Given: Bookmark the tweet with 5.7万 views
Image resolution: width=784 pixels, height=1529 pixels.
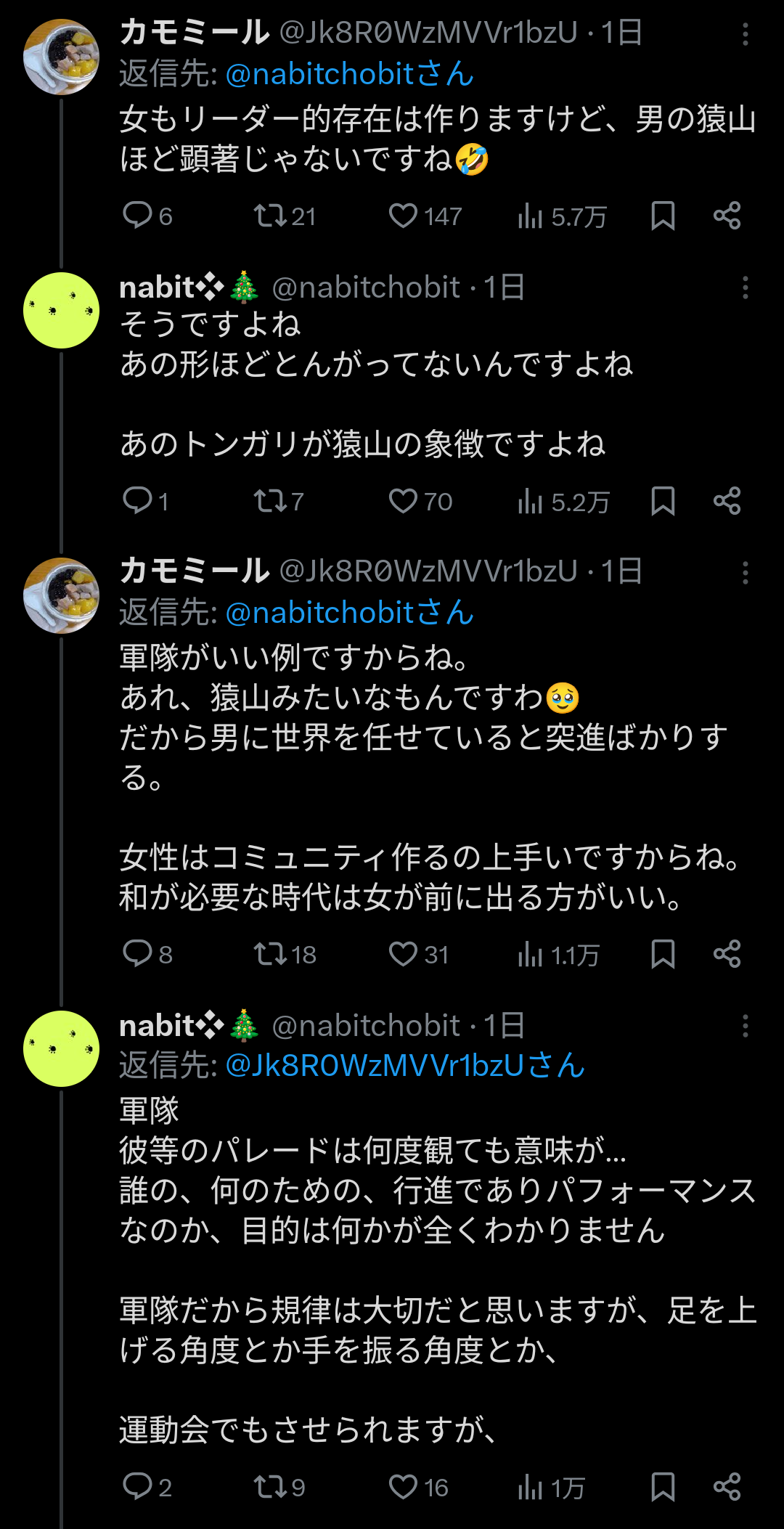Looking at the screenshot, I should click(663, 216).
